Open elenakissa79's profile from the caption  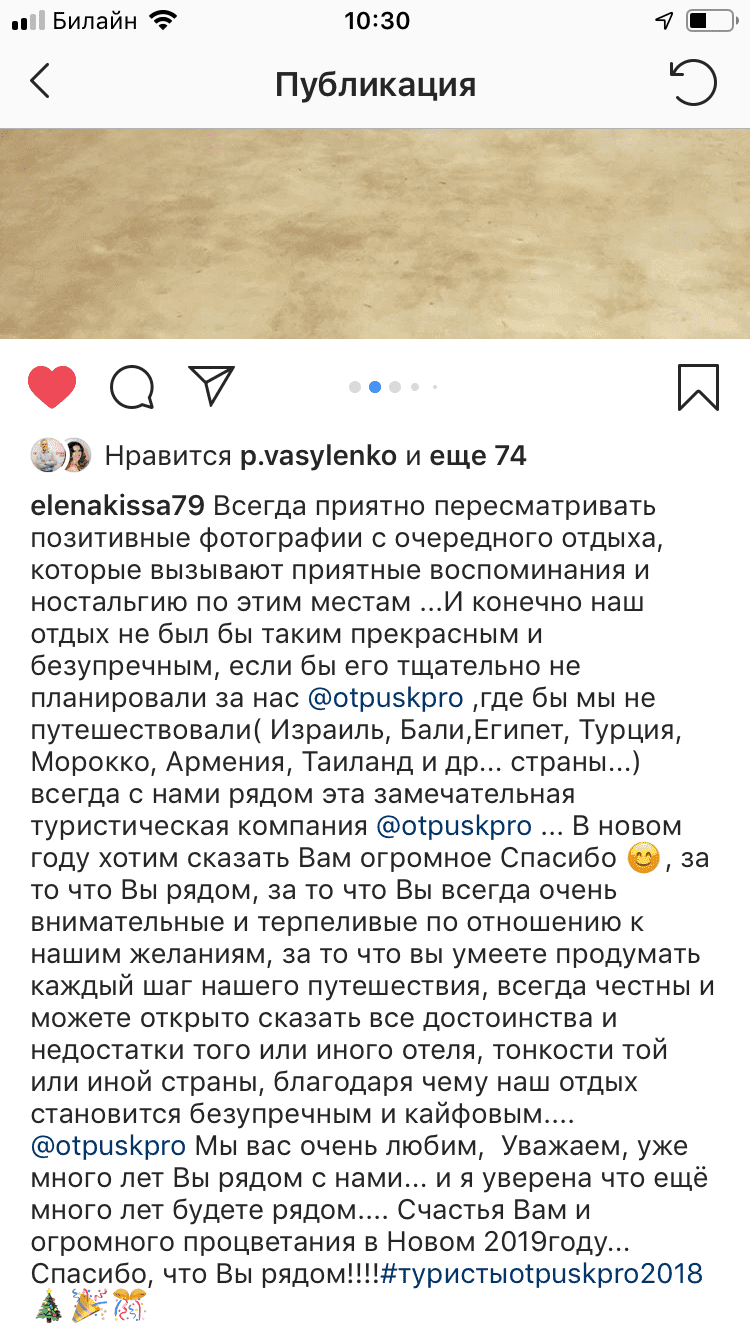pos(117,504)
